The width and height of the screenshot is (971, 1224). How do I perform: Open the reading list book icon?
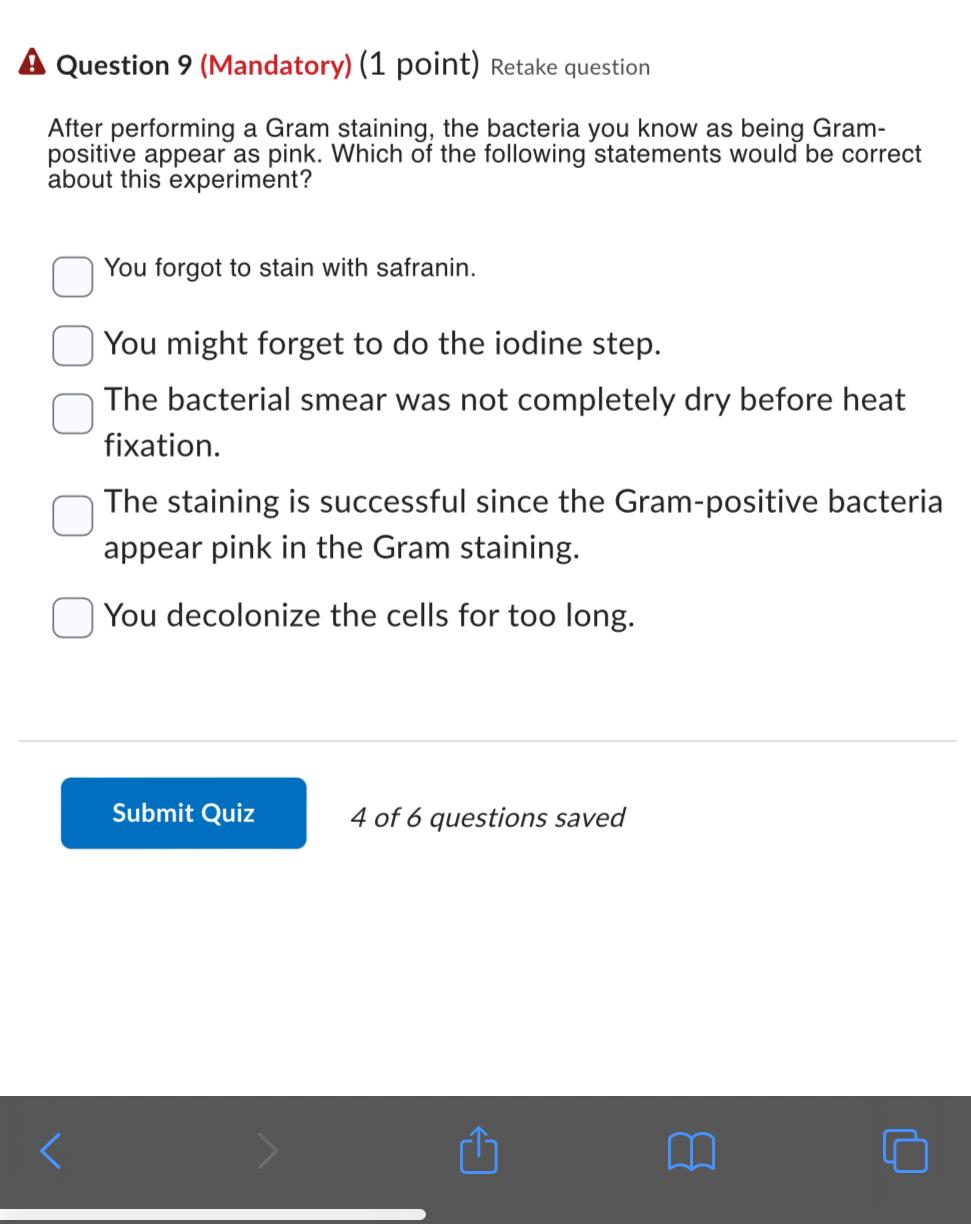(692, 1151)
